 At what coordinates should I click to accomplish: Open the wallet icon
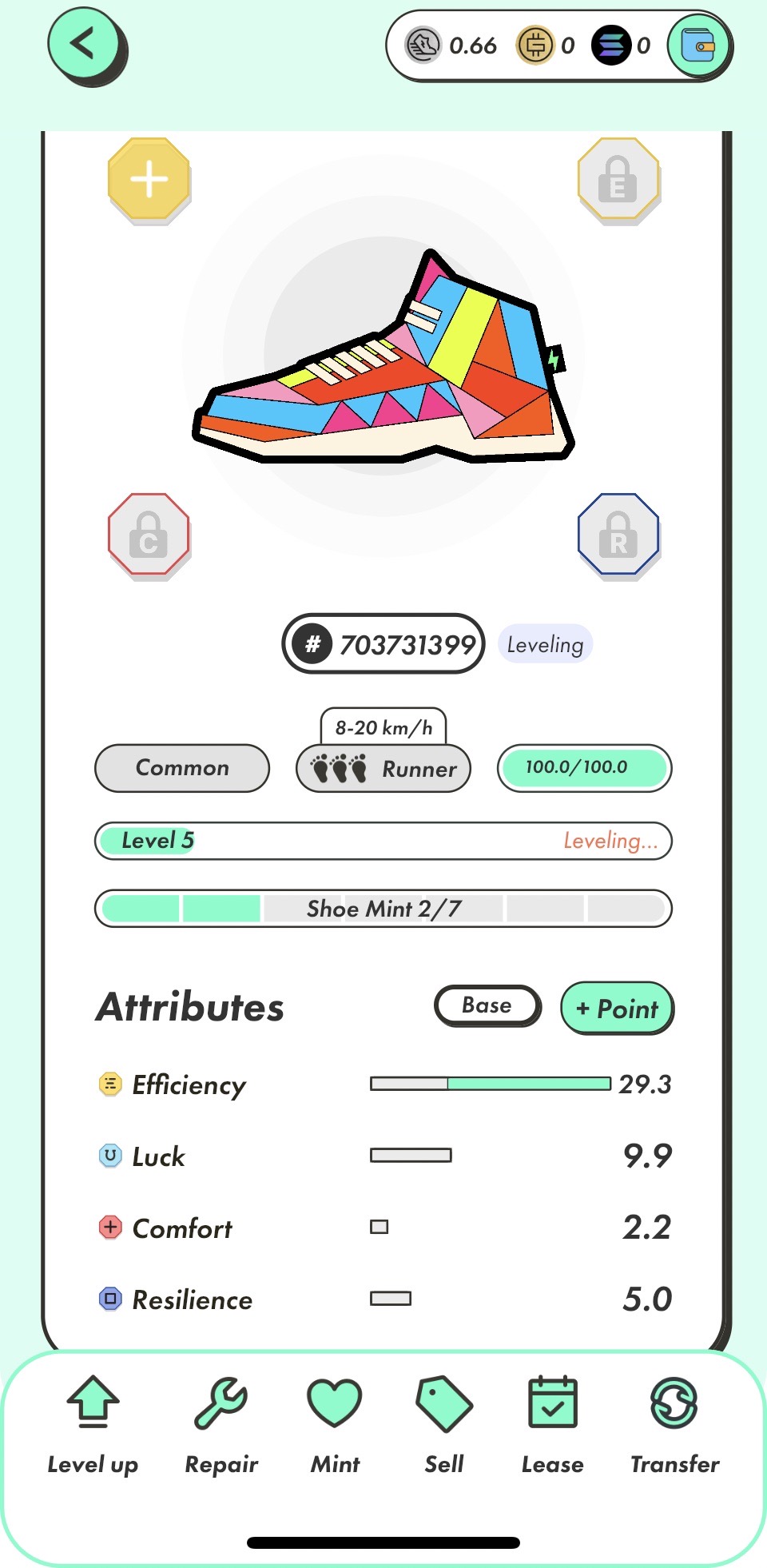698,46
